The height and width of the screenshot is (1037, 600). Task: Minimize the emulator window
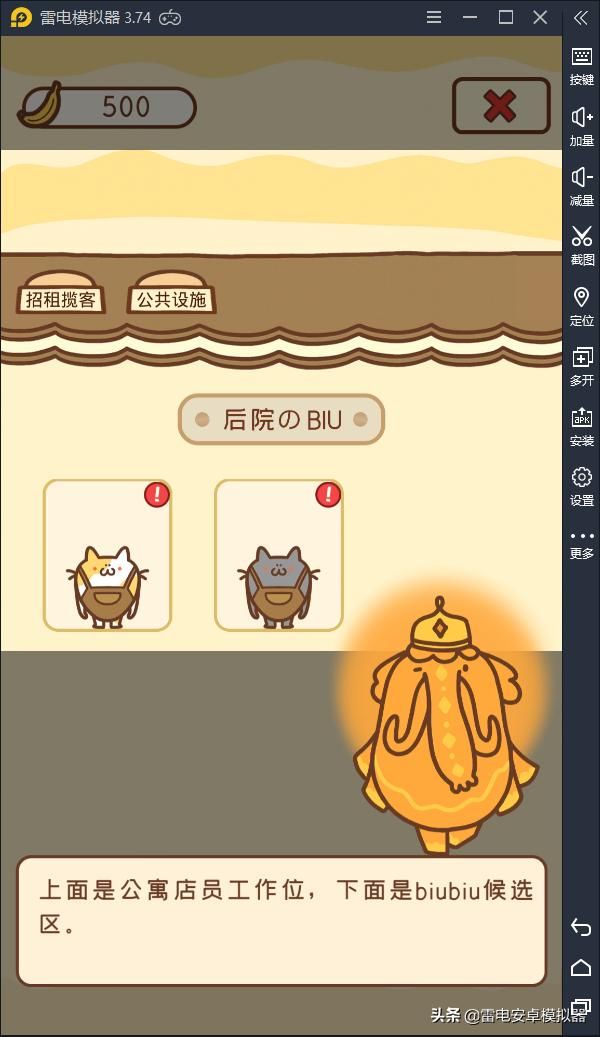click(470, 17)
